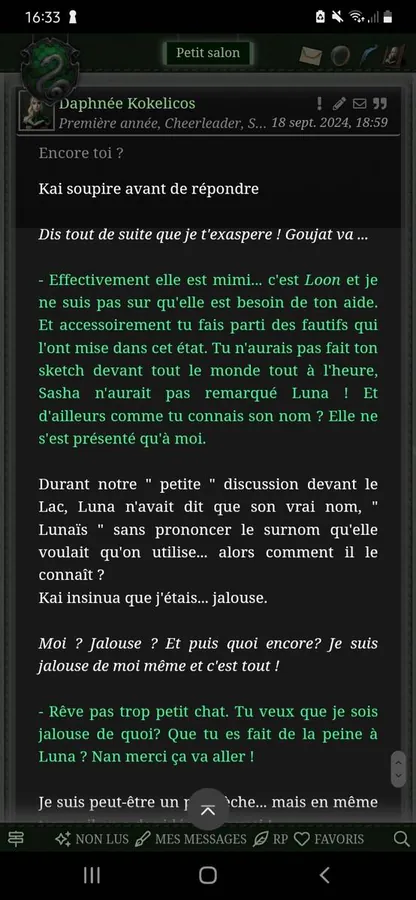Open FAVORIS favorites
This screenshot has width=416, height=900.
click(x=329, y=839)
